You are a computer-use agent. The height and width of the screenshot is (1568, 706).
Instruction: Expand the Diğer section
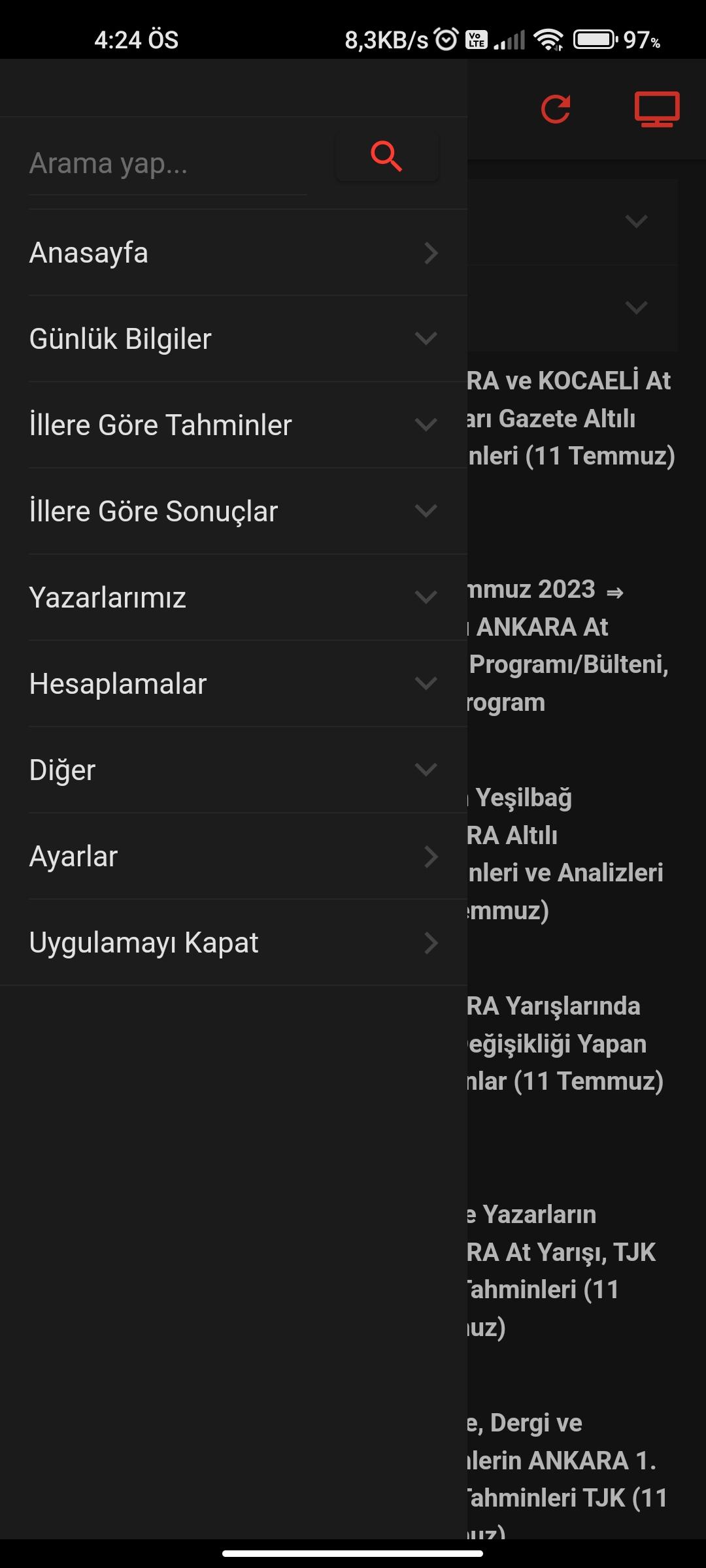pyautogui.click(x=233, y=770)
